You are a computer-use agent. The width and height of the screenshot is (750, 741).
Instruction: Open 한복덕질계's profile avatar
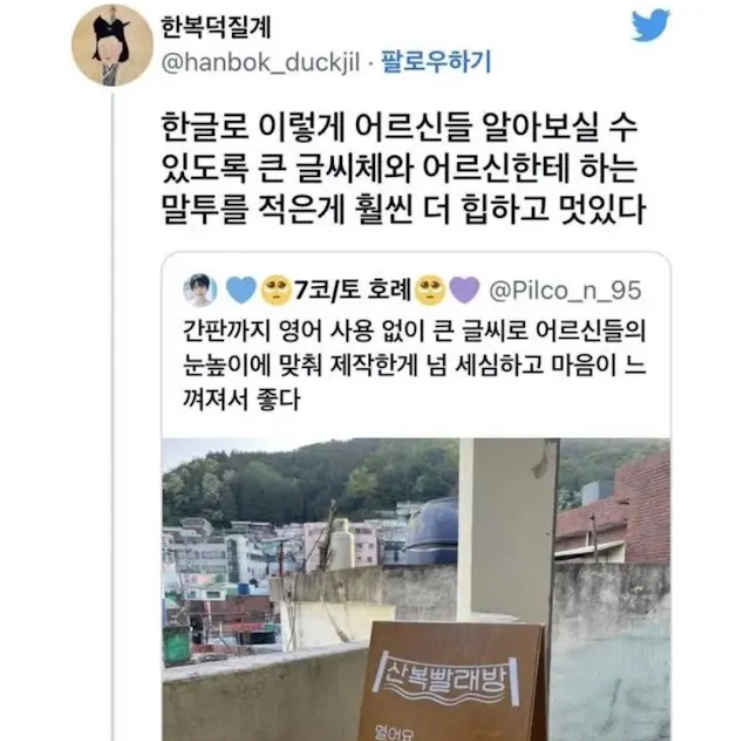coord(112,45)
